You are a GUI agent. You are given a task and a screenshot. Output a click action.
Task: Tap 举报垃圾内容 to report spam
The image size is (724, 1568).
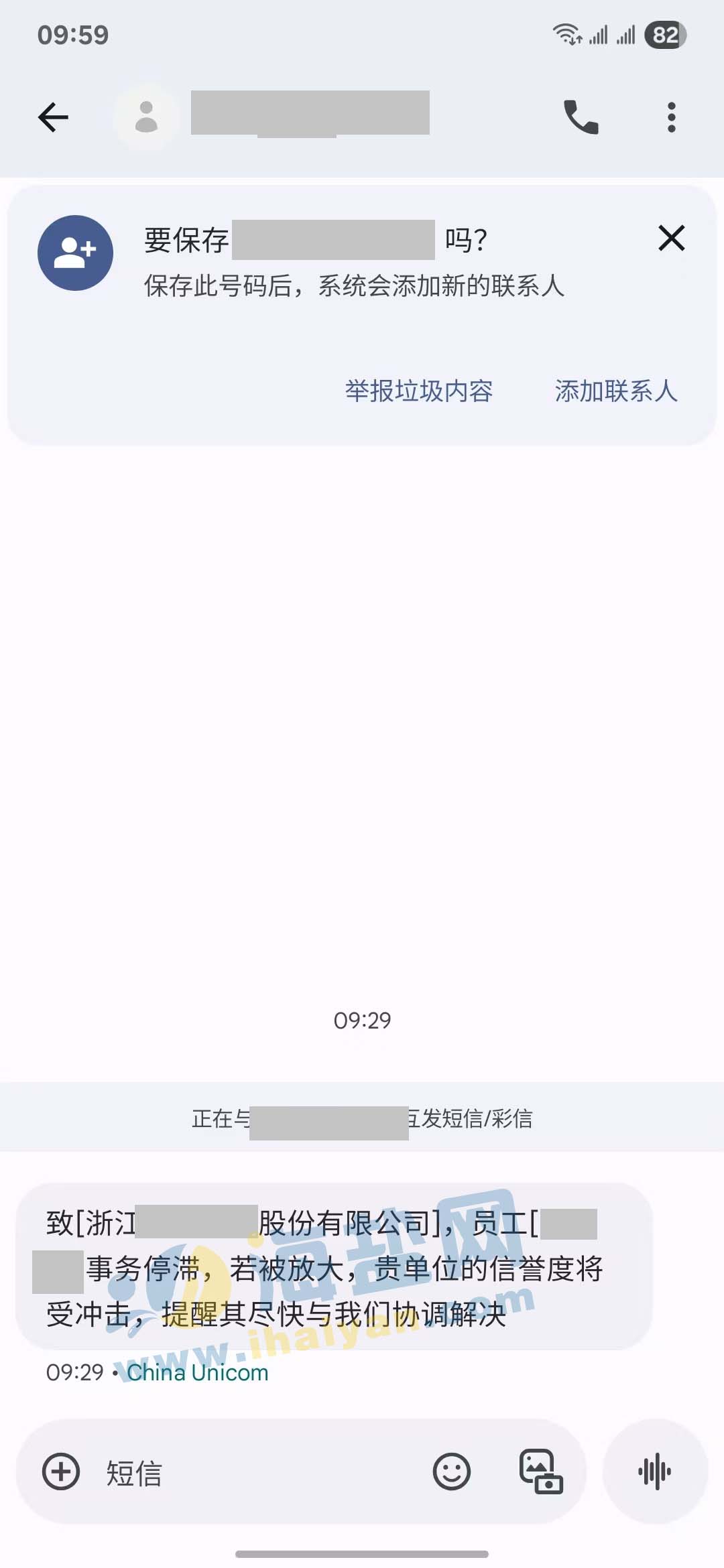(x=419, y=391)
